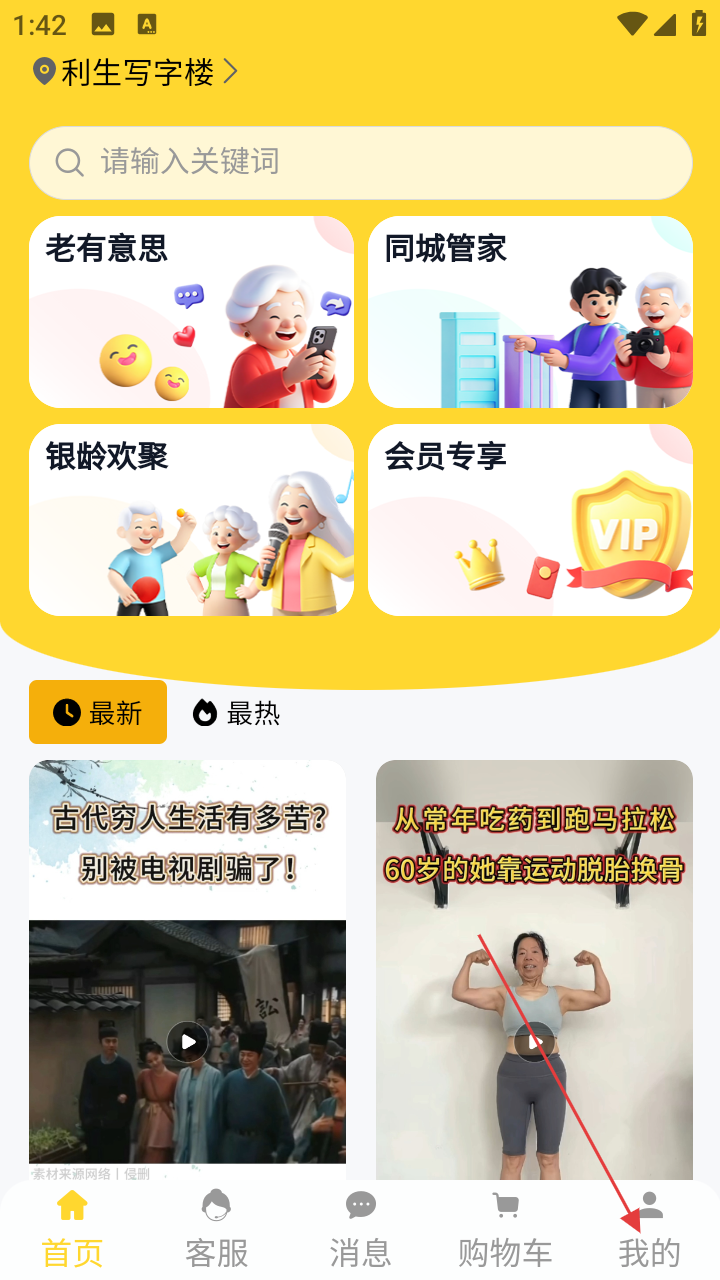Open the 购物车 tab
720x1280 pixels.
pyautogui.click(x=505, y=1230)
